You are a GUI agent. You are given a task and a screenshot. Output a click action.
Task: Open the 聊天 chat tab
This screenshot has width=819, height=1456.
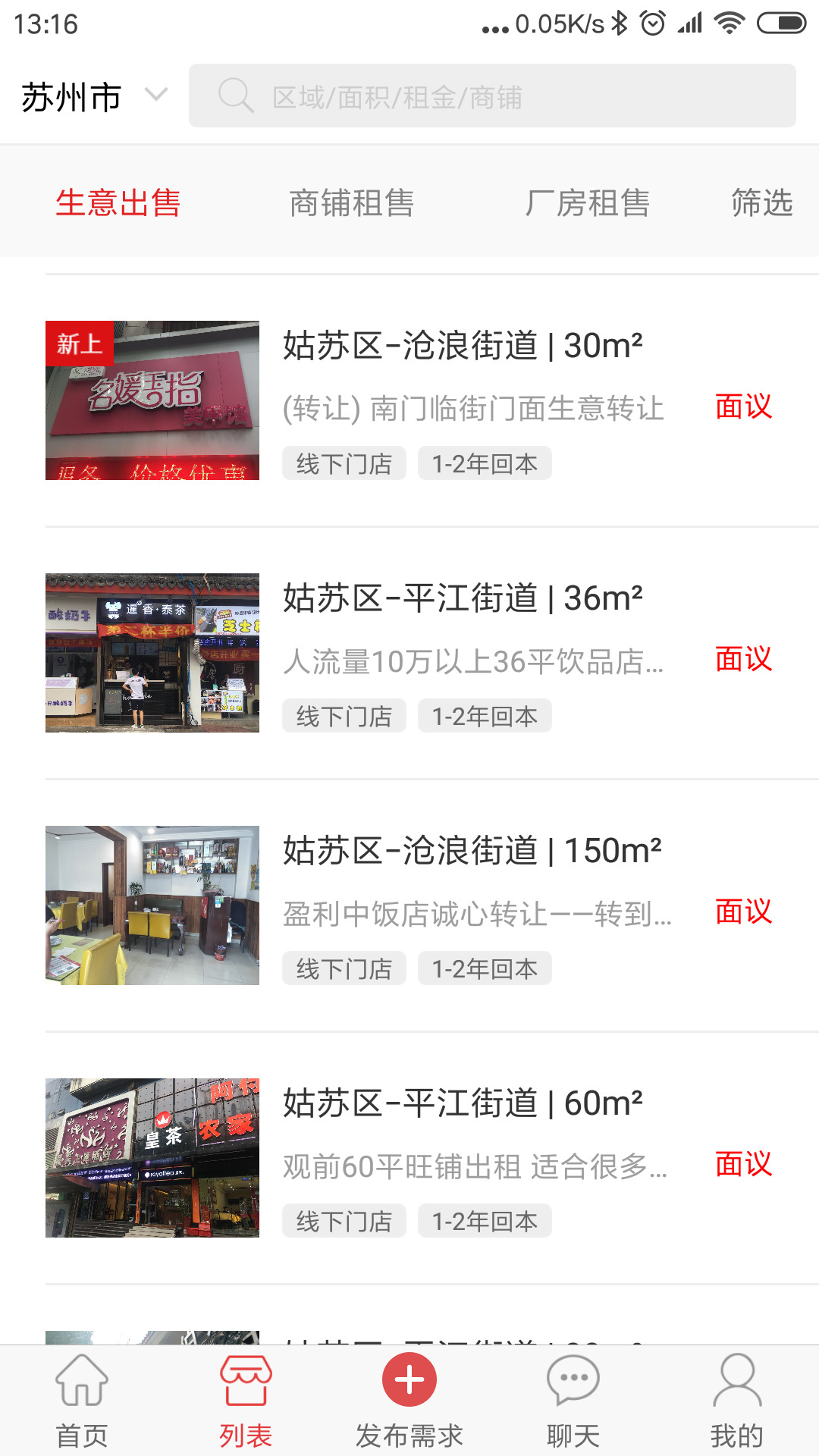point(573,1401)
